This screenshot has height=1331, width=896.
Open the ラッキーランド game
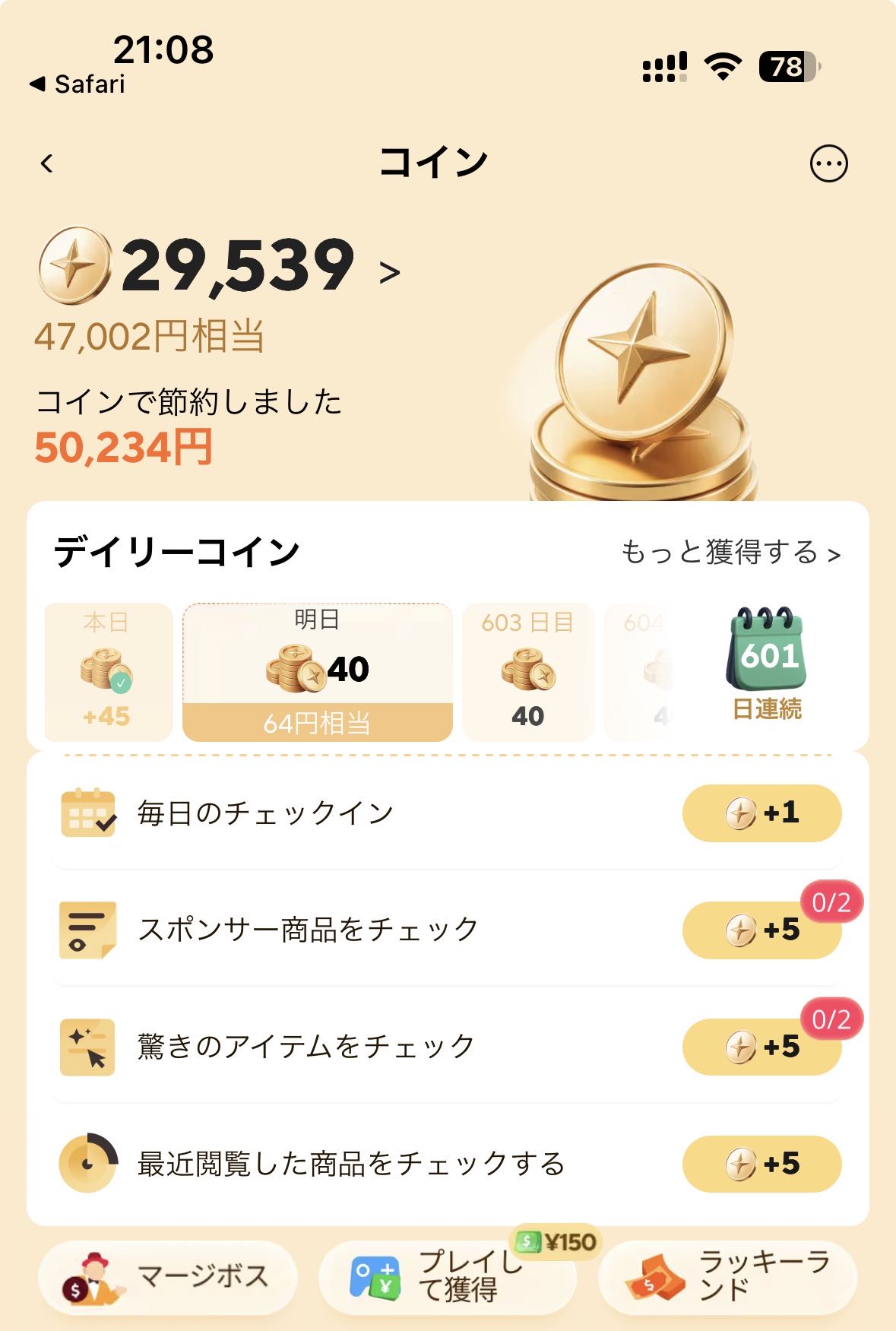pyautogui.click(x=727, y=1278)
